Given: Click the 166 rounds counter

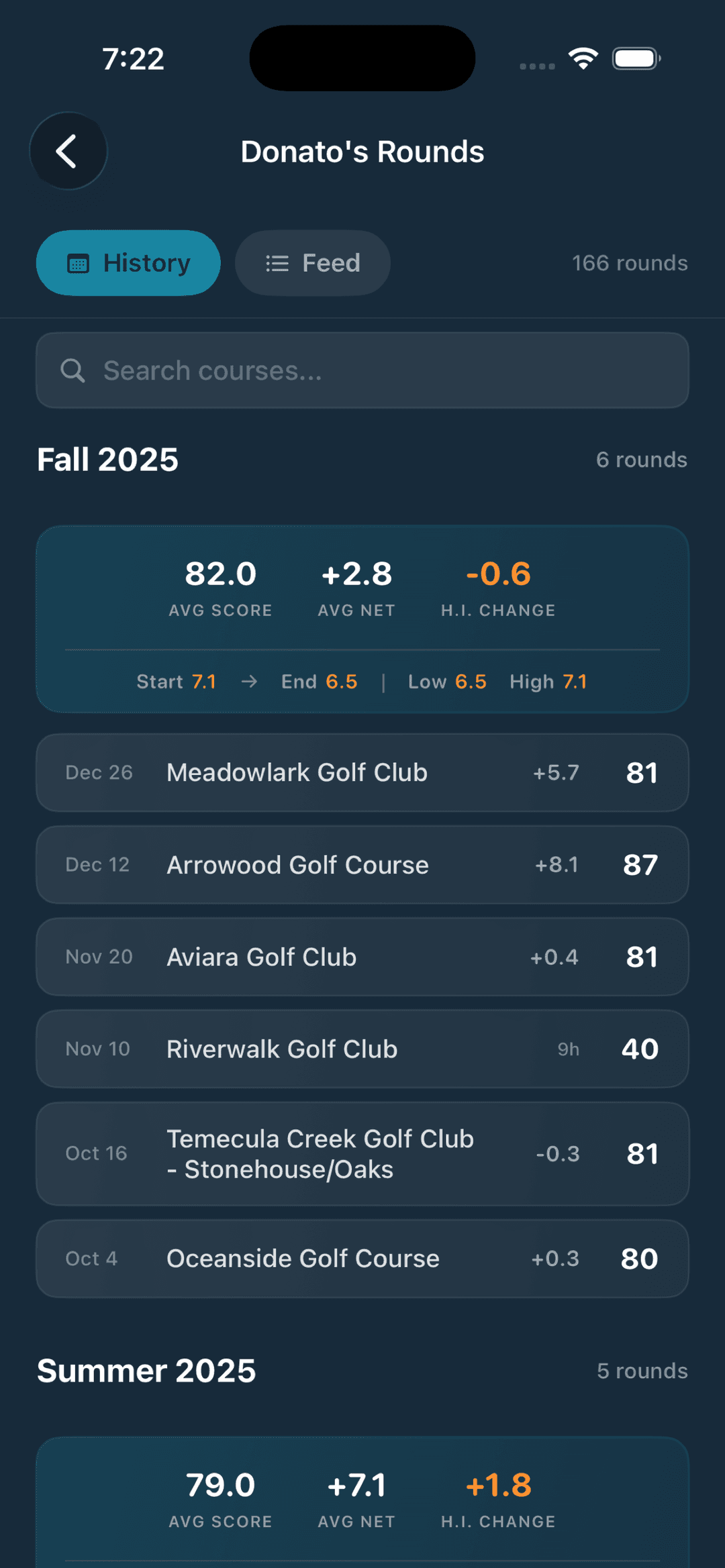Looking at the screenshot, I should (629, 263).
